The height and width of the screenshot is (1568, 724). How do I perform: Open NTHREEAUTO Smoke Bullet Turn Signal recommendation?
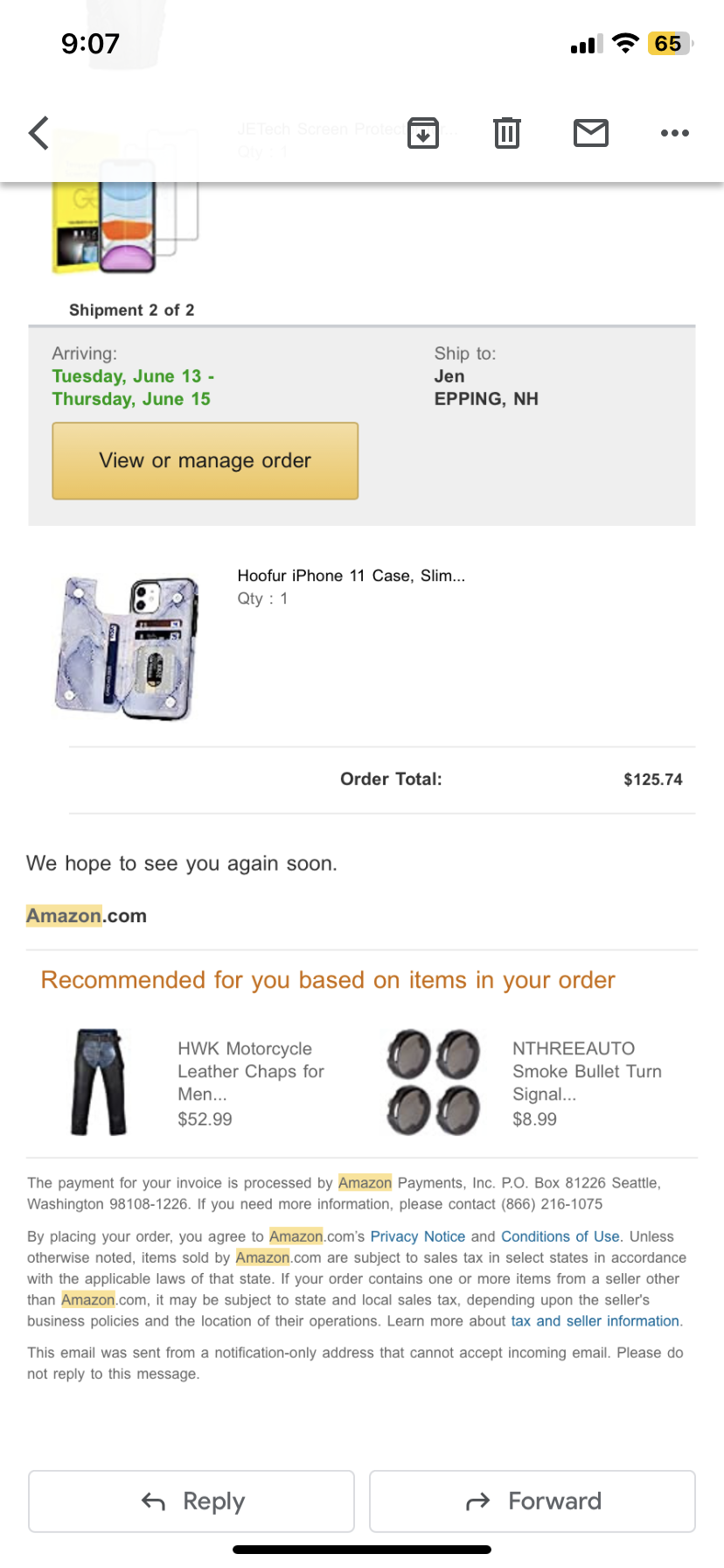click(x=586, y=1071)
